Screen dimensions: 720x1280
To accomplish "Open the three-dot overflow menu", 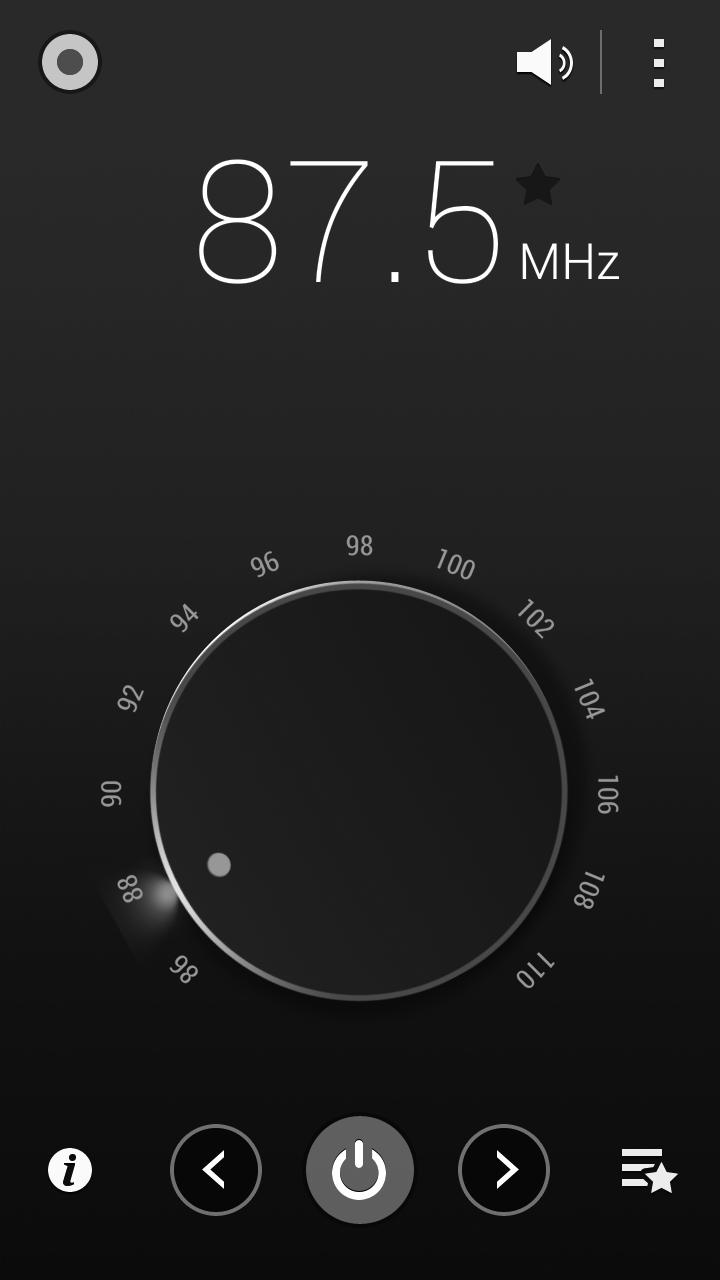I will (x=658, y=62).
